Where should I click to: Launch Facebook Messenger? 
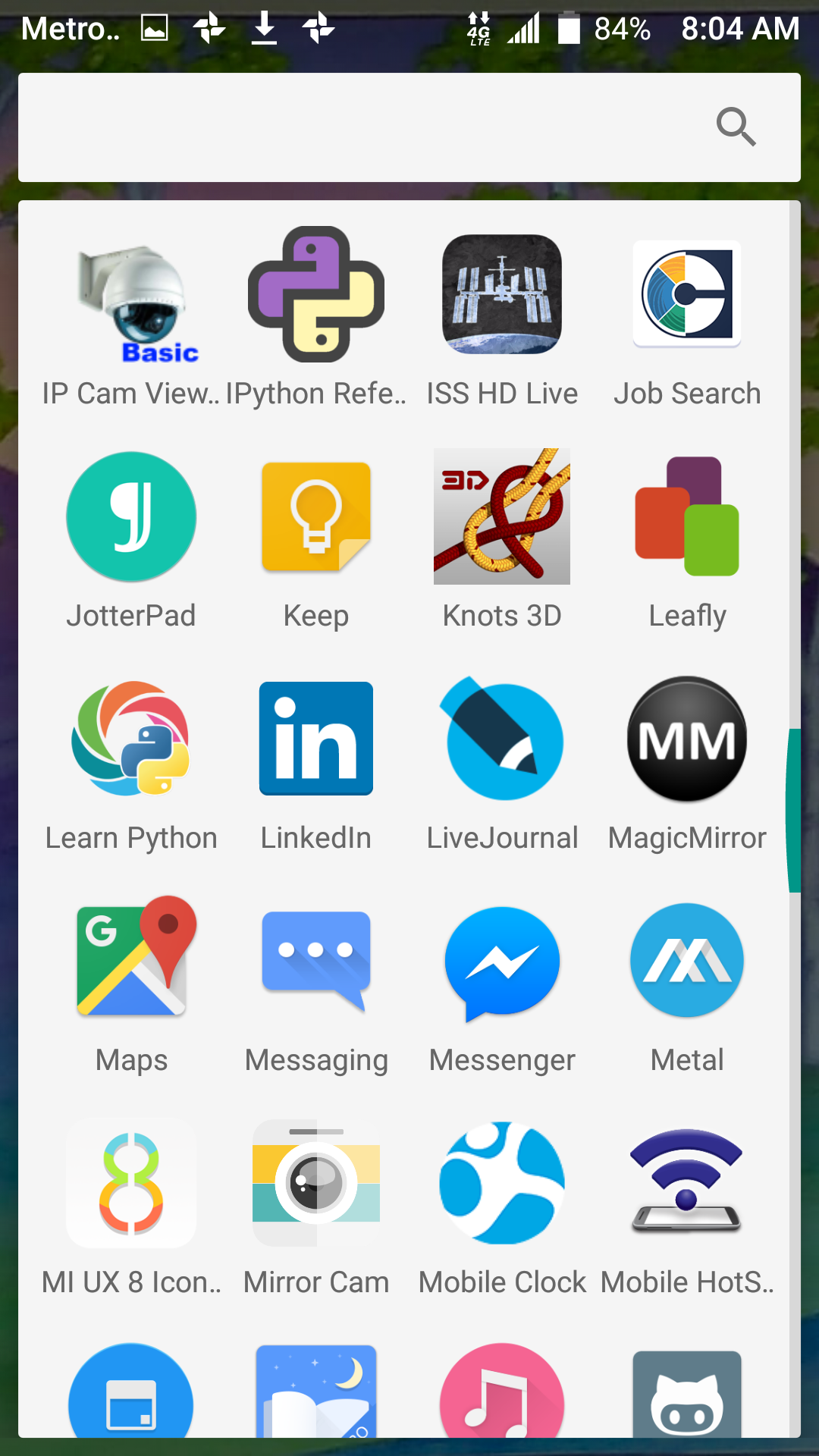click(502, 960)
